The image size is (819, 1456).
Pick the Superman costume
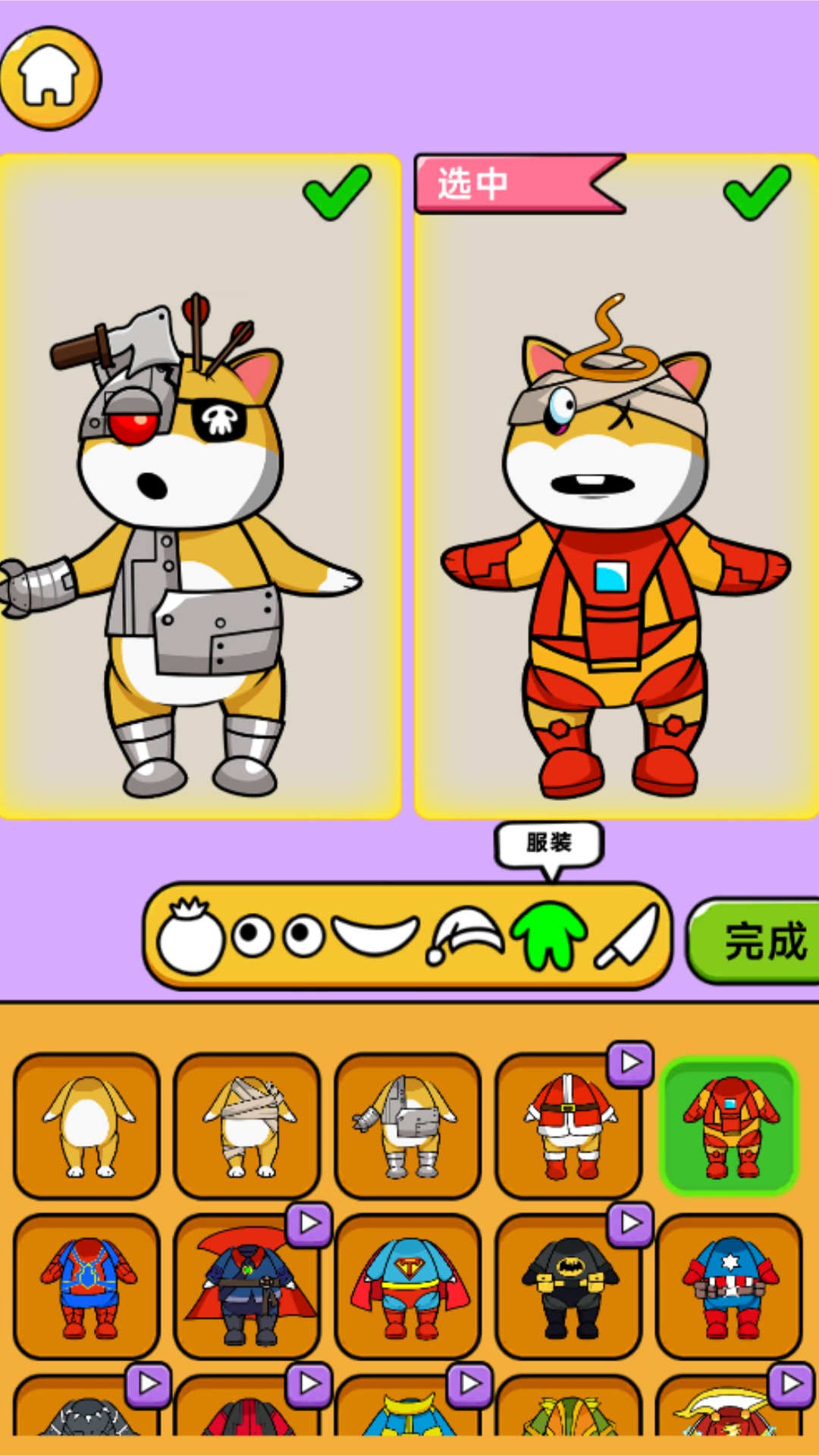(x=408, y=1286)
